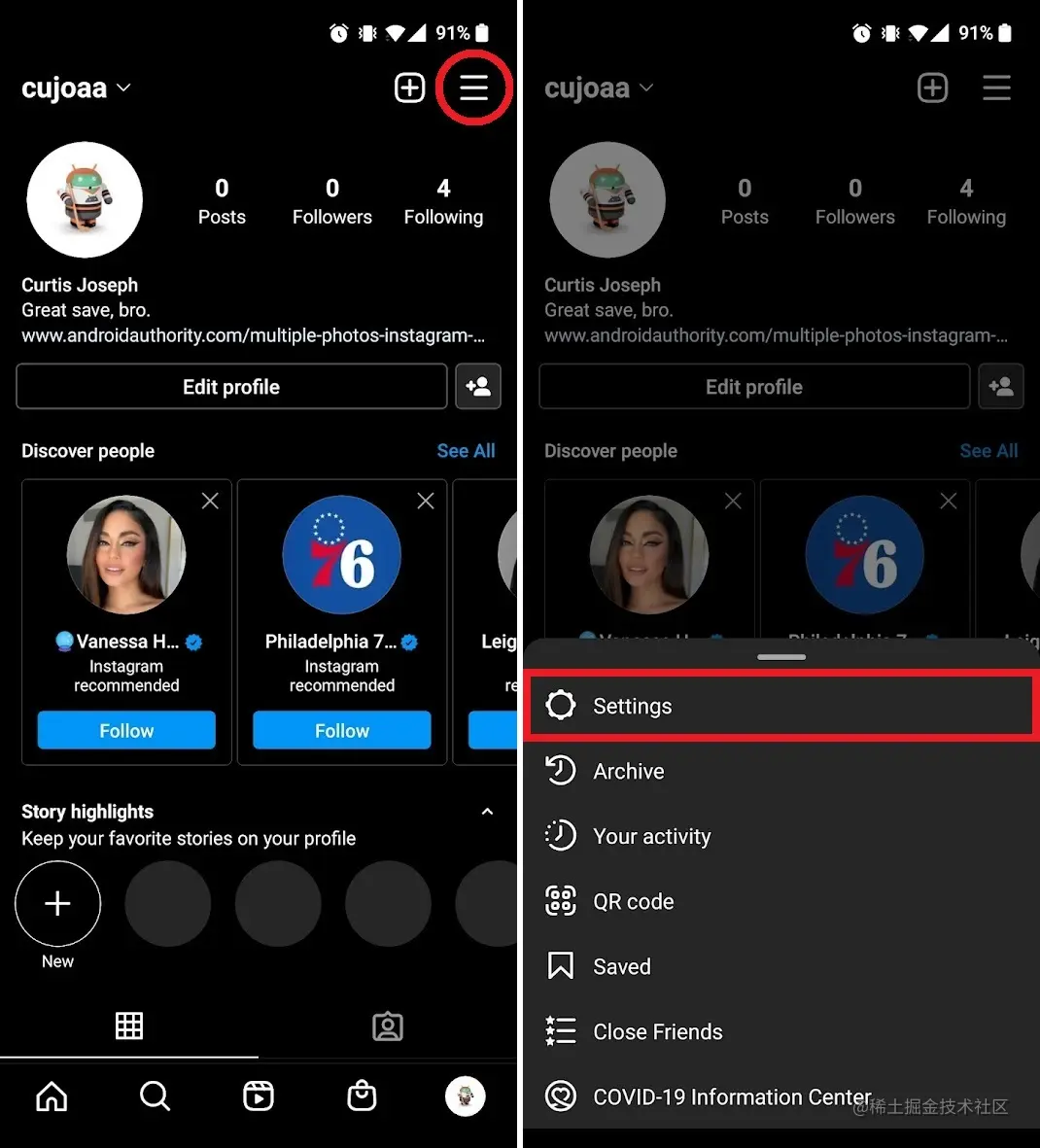The height and width of the screenshot is (1148, 1040).
Task: Open the Close Friends list
Action: coord(657,1031)
